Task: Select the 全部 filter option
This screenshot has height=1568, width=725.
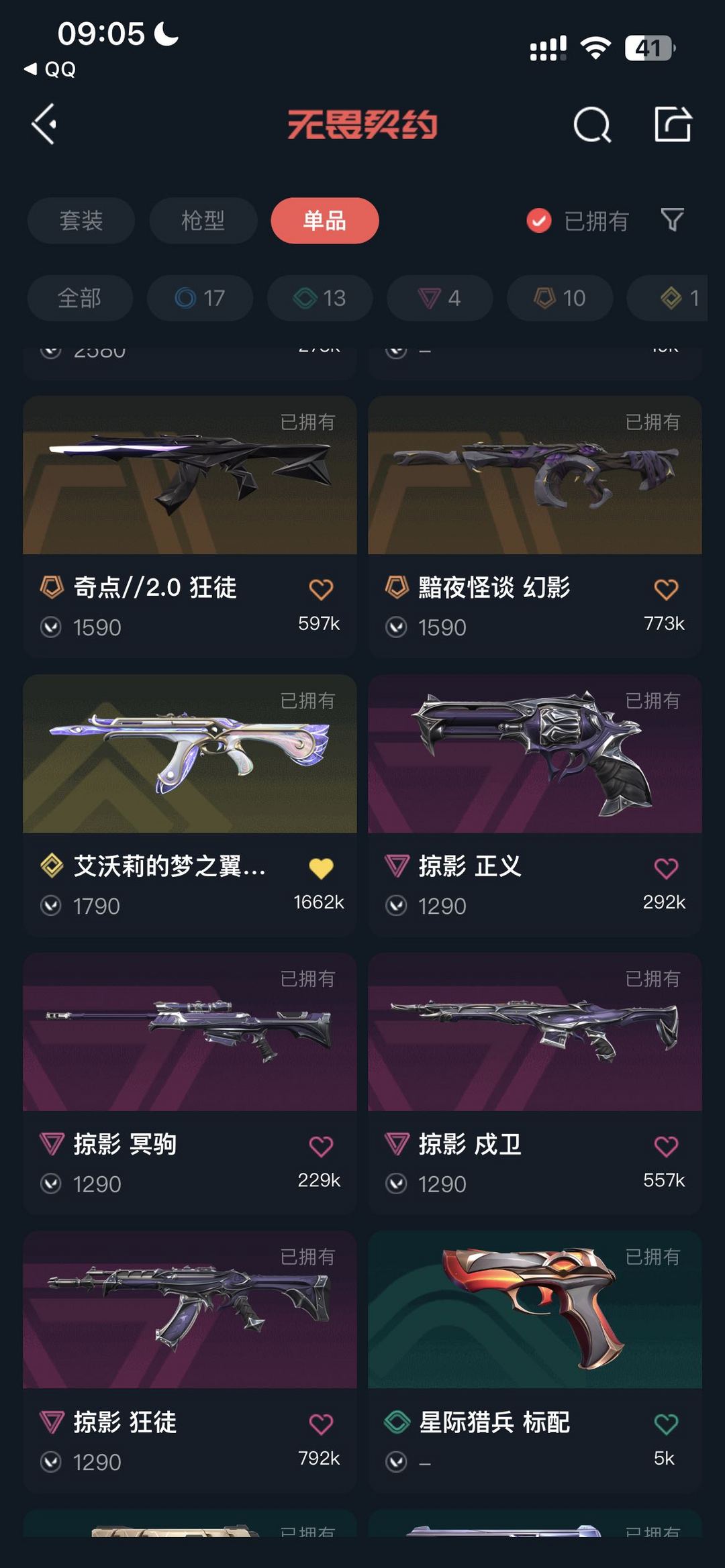Action: click(x=79, y=299)
